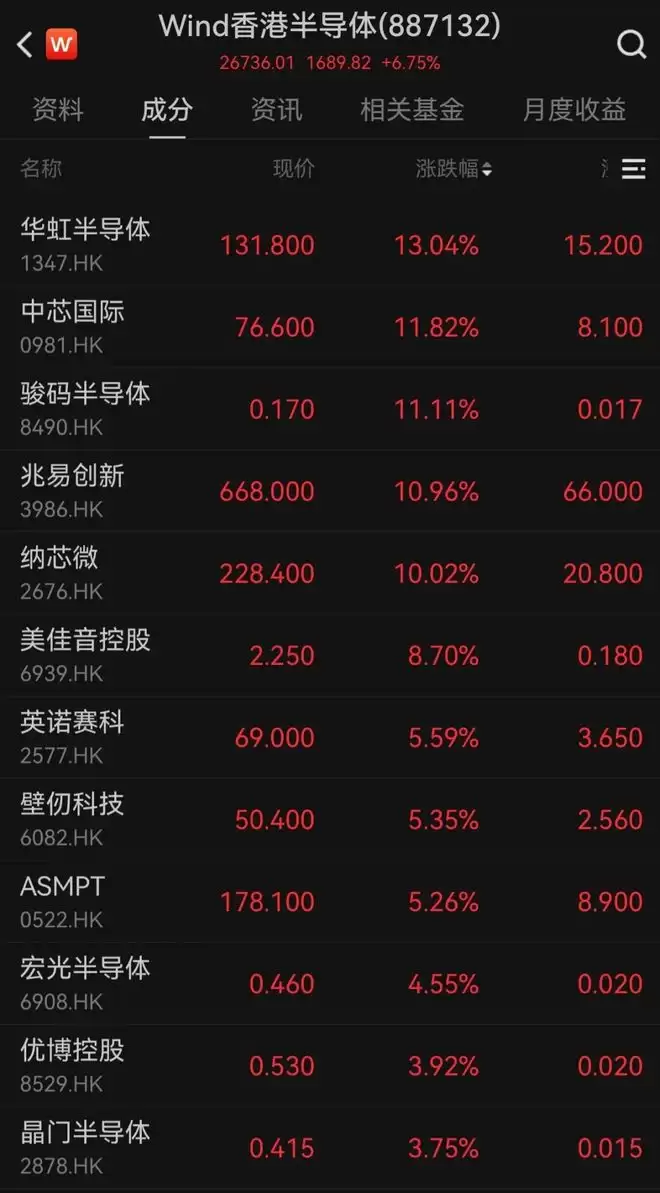Select the 纳芯微 row
Viewport: 660px width, 1193px height.
point(330,574)
